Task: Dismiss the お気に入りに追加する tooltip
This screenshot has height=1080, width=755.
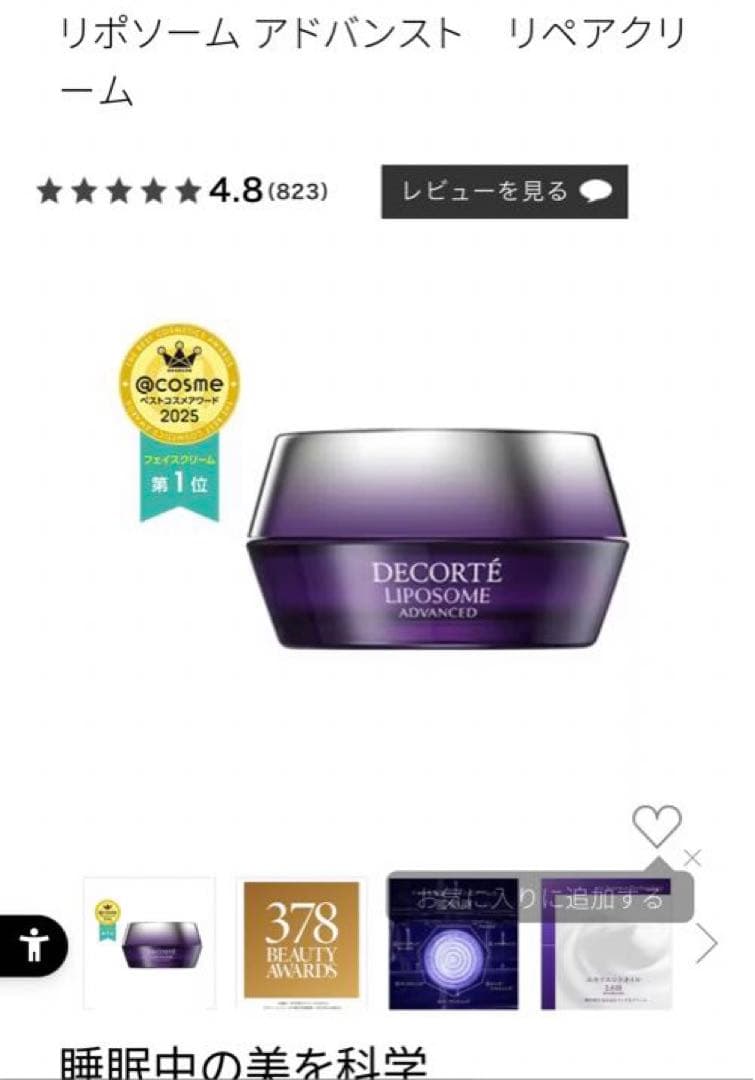Action: pos(692,858)
